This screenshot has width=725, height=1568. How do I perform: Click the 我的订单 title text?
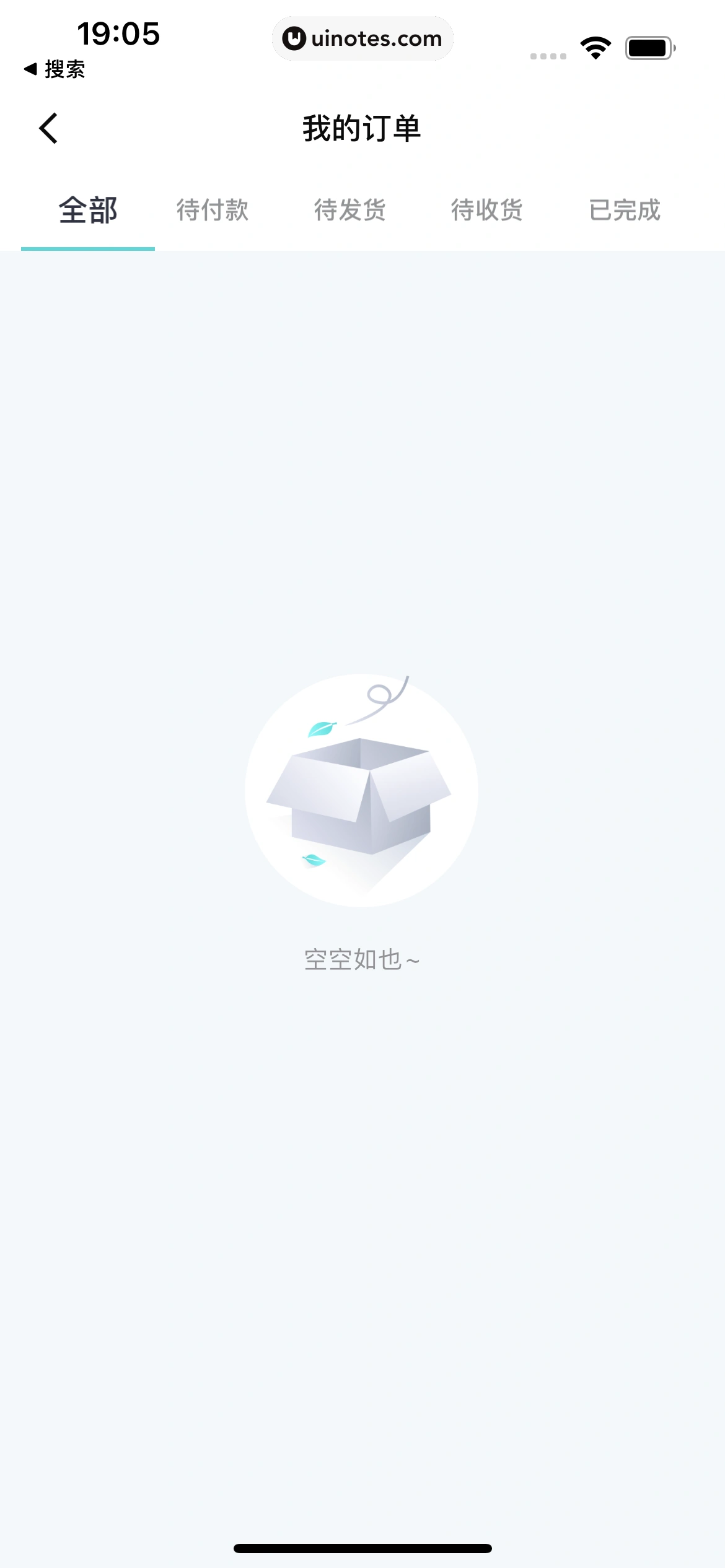pyautogui.click(x=362, y=129)
